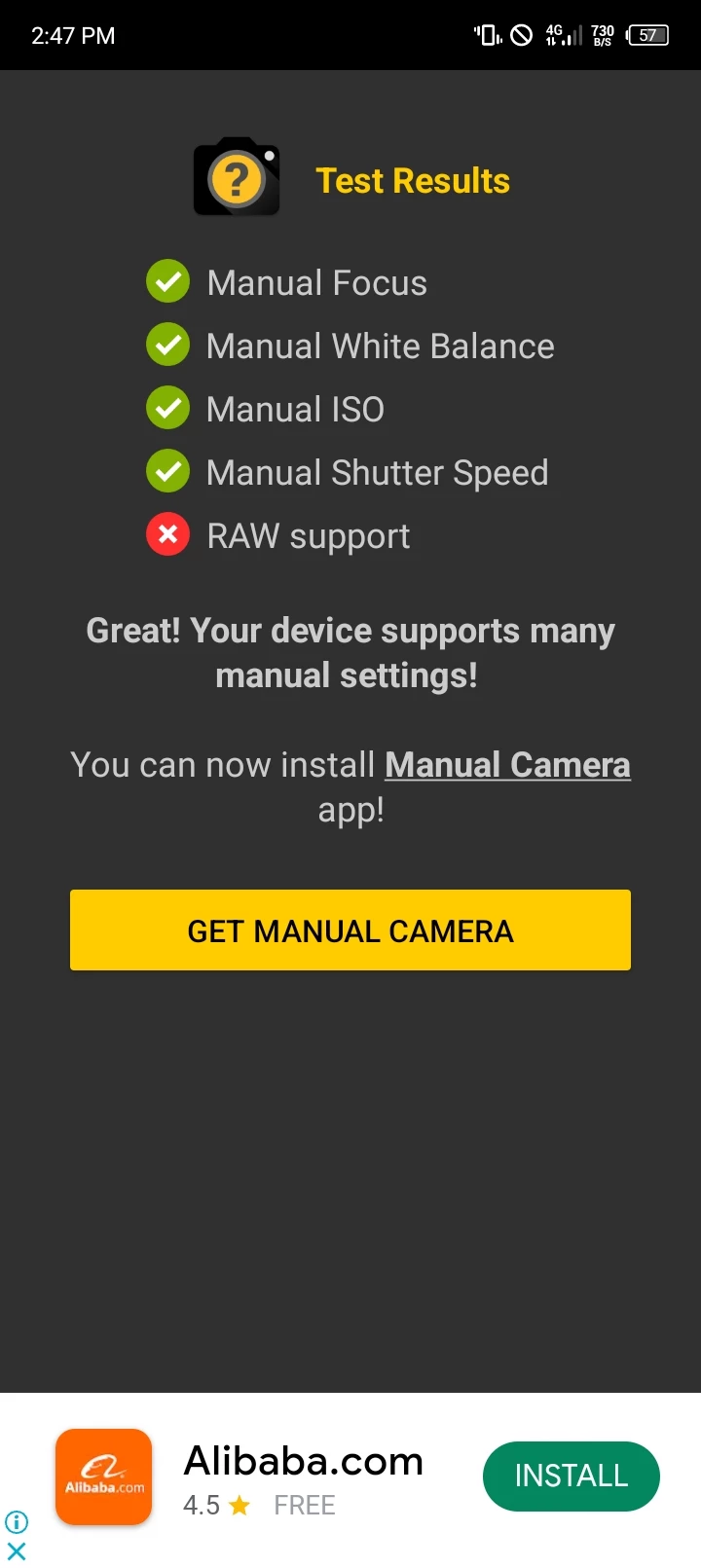This screenshot has width=701, height=1568.
Task: Install Alibaba.com from the ad banner
Action: [x=571, y=1476]
